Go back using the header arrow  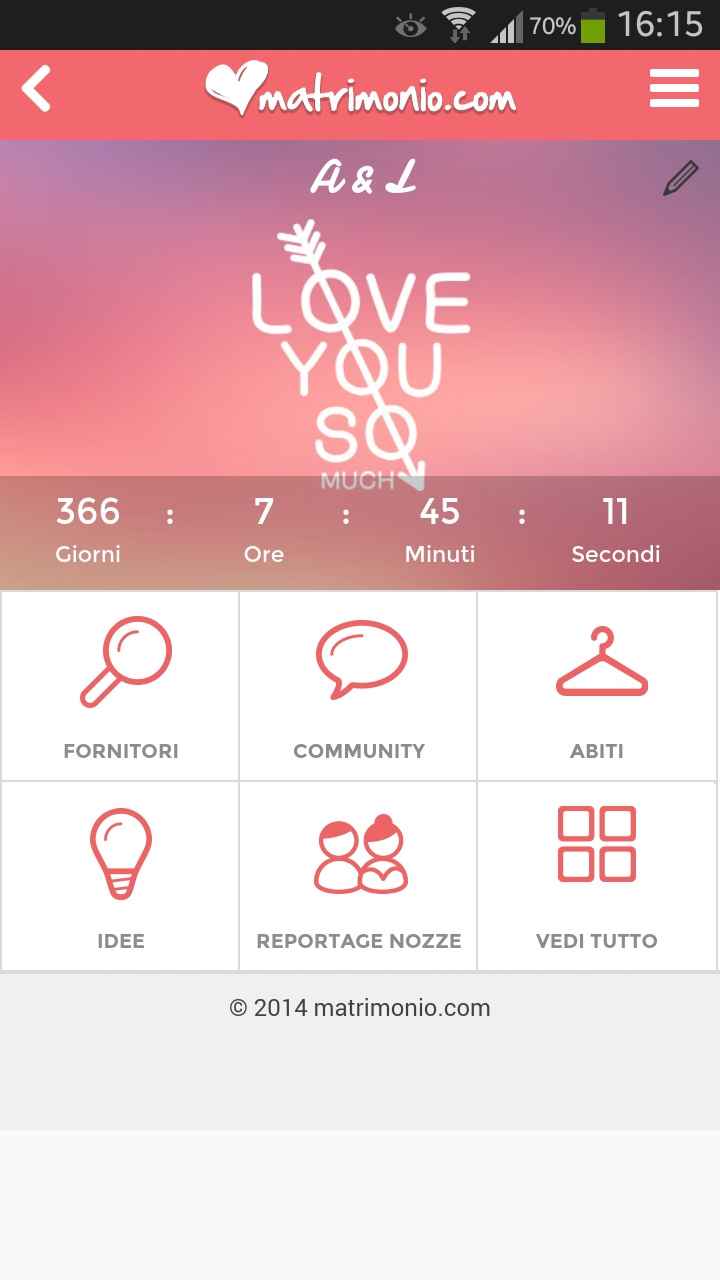coord(37,90)
